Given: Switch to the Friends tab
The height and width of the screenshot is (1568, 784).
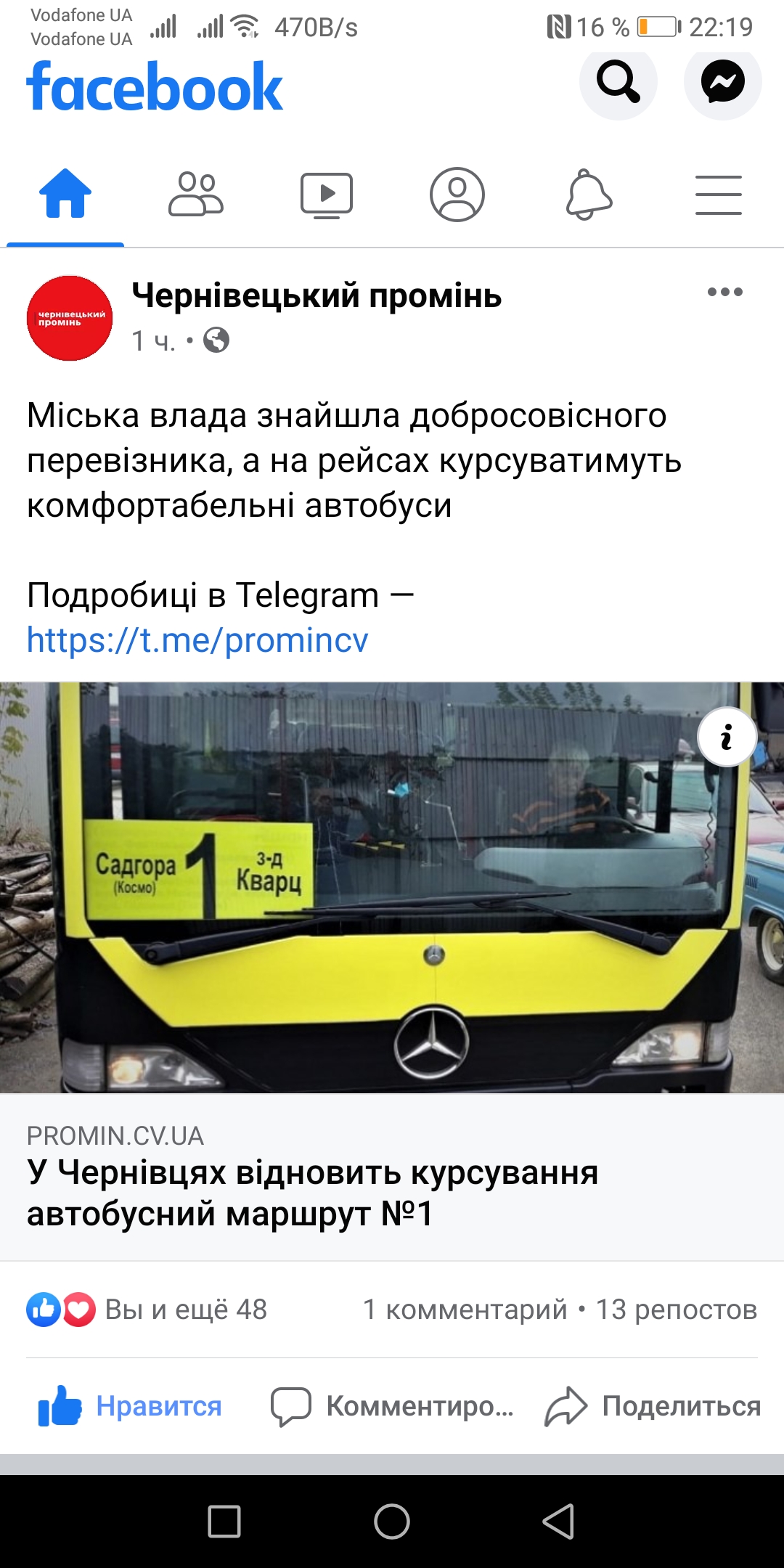Looking at the screenshot, I should [x=196, y=195].
